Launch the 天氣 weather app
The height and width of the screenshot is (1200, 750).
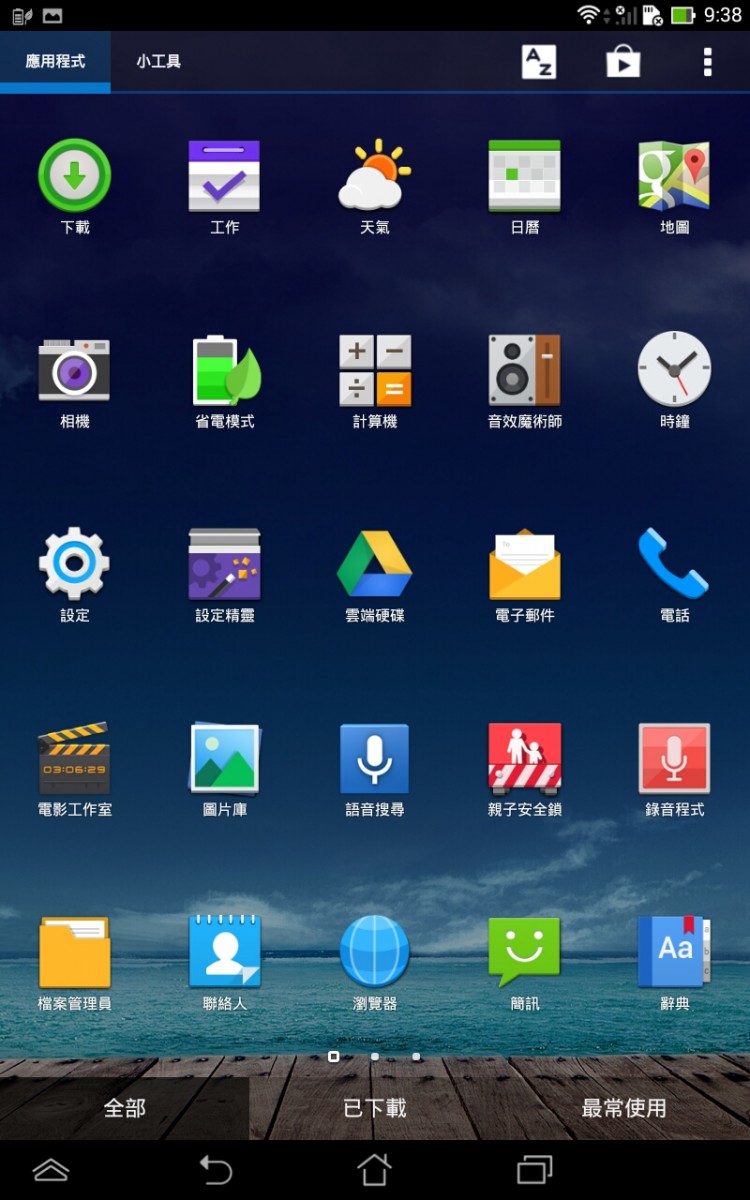tap(375, 177)
